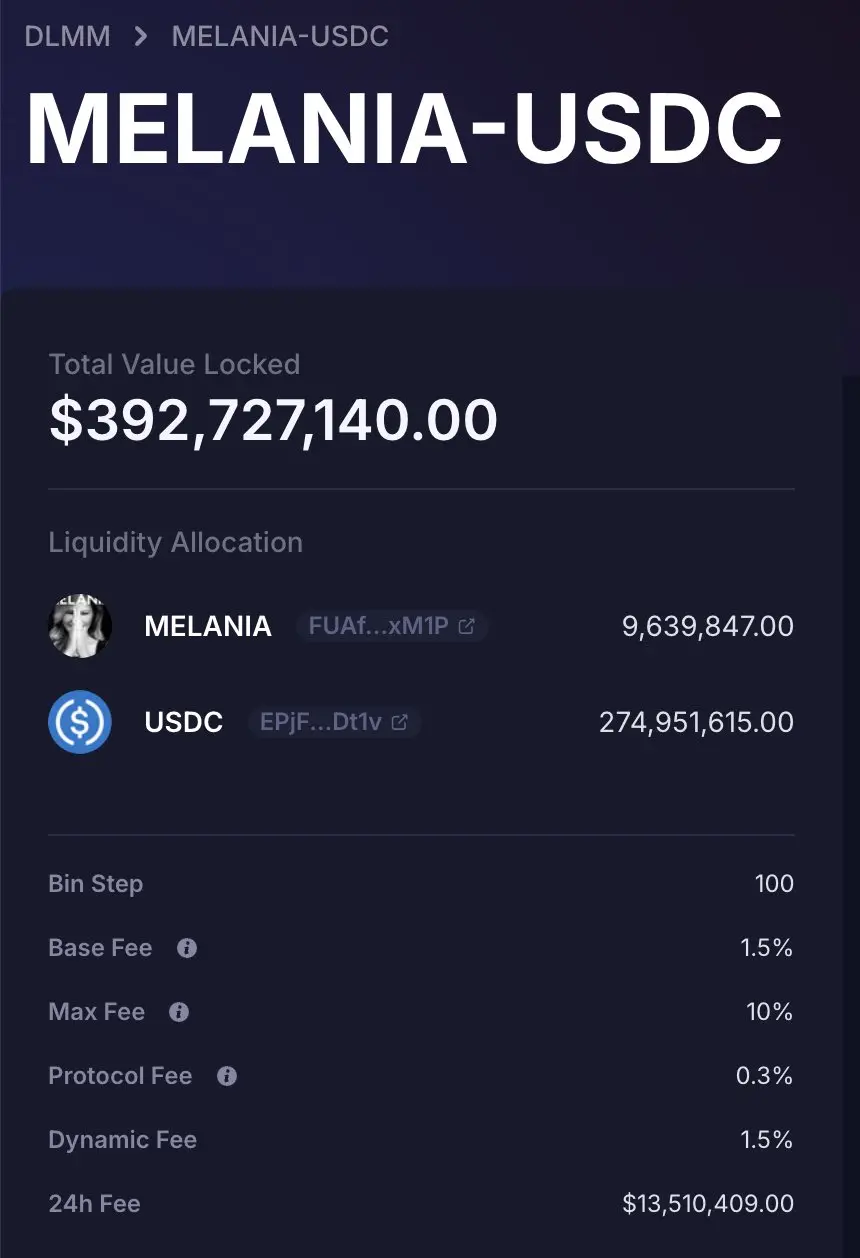Image resolution: width=860 pixels, height=1258 pixels.
Task: Open MELANIA token address FUAf...xM1P link
Action: click(x=392, y=626)
